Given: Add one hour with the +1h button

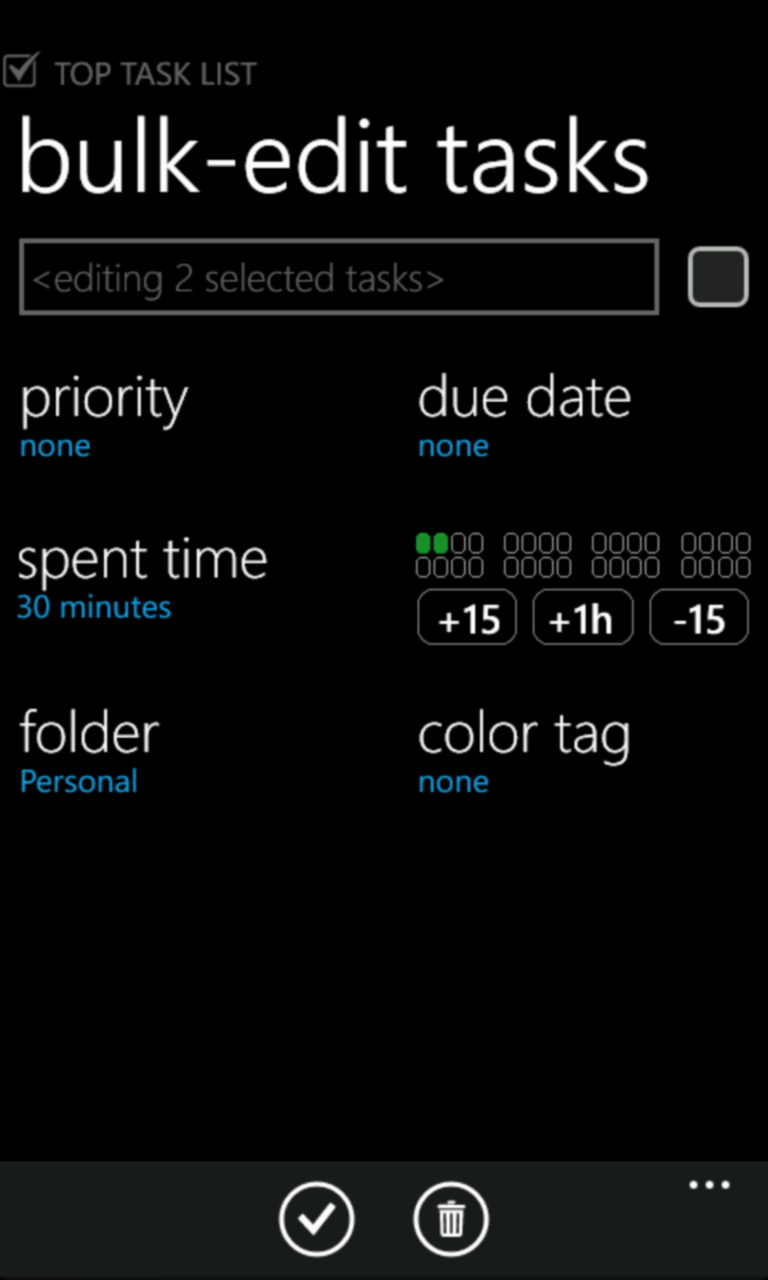Looking at the screenshot, I should tap(582, 617).
